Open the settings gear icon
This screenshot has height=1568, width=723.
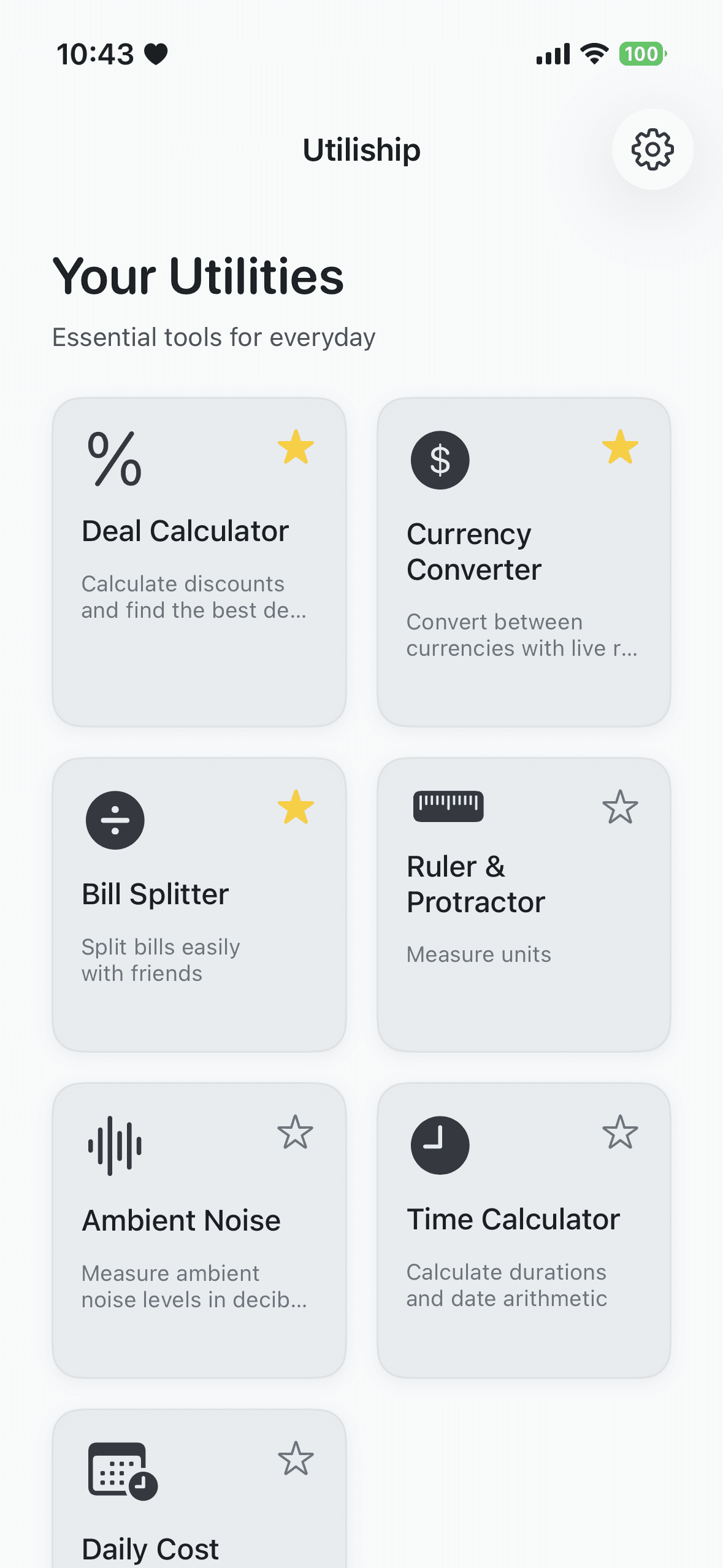652,148
